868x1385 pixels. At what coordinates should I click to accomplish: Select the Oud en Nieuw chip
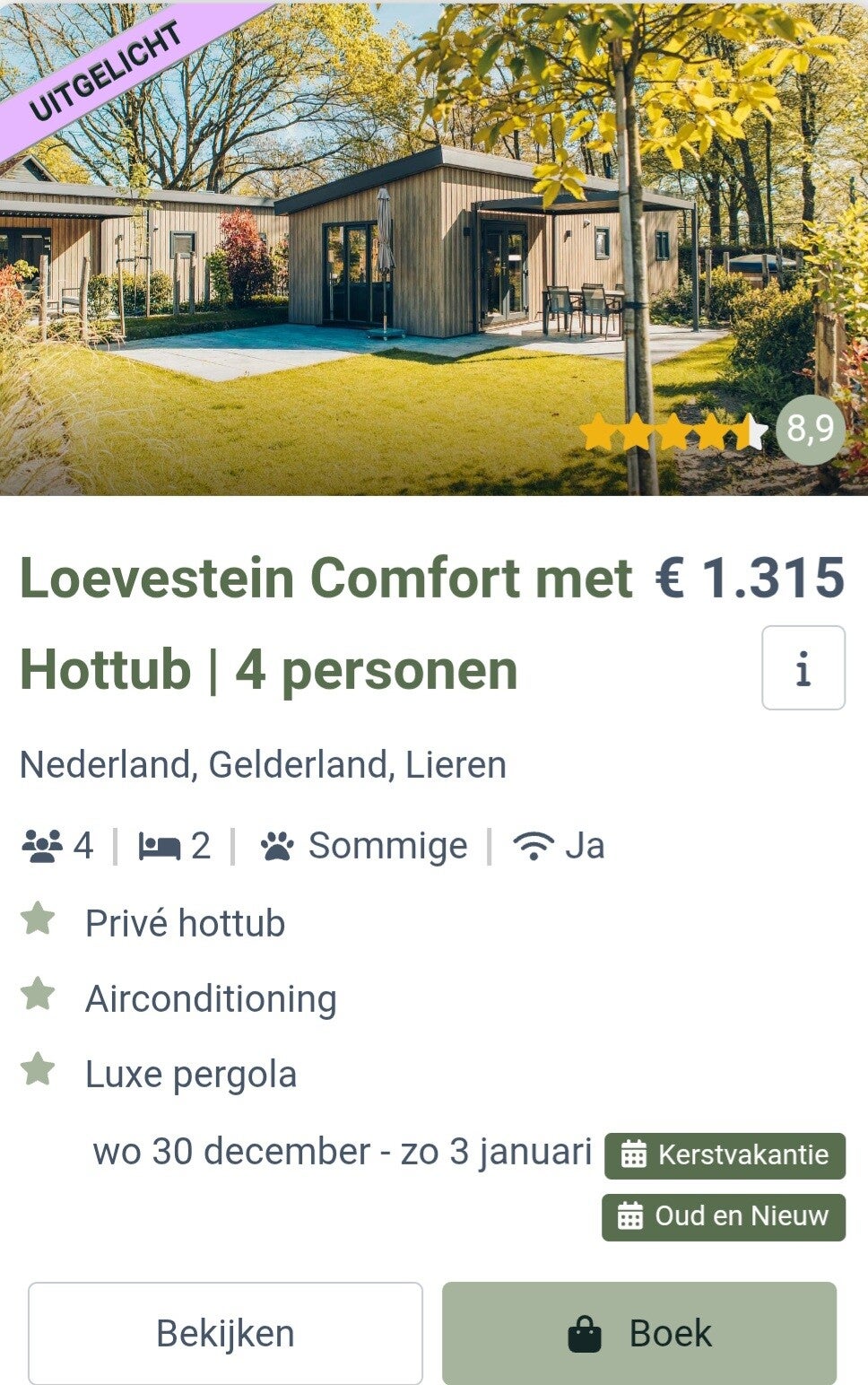tap(723, 1217)
